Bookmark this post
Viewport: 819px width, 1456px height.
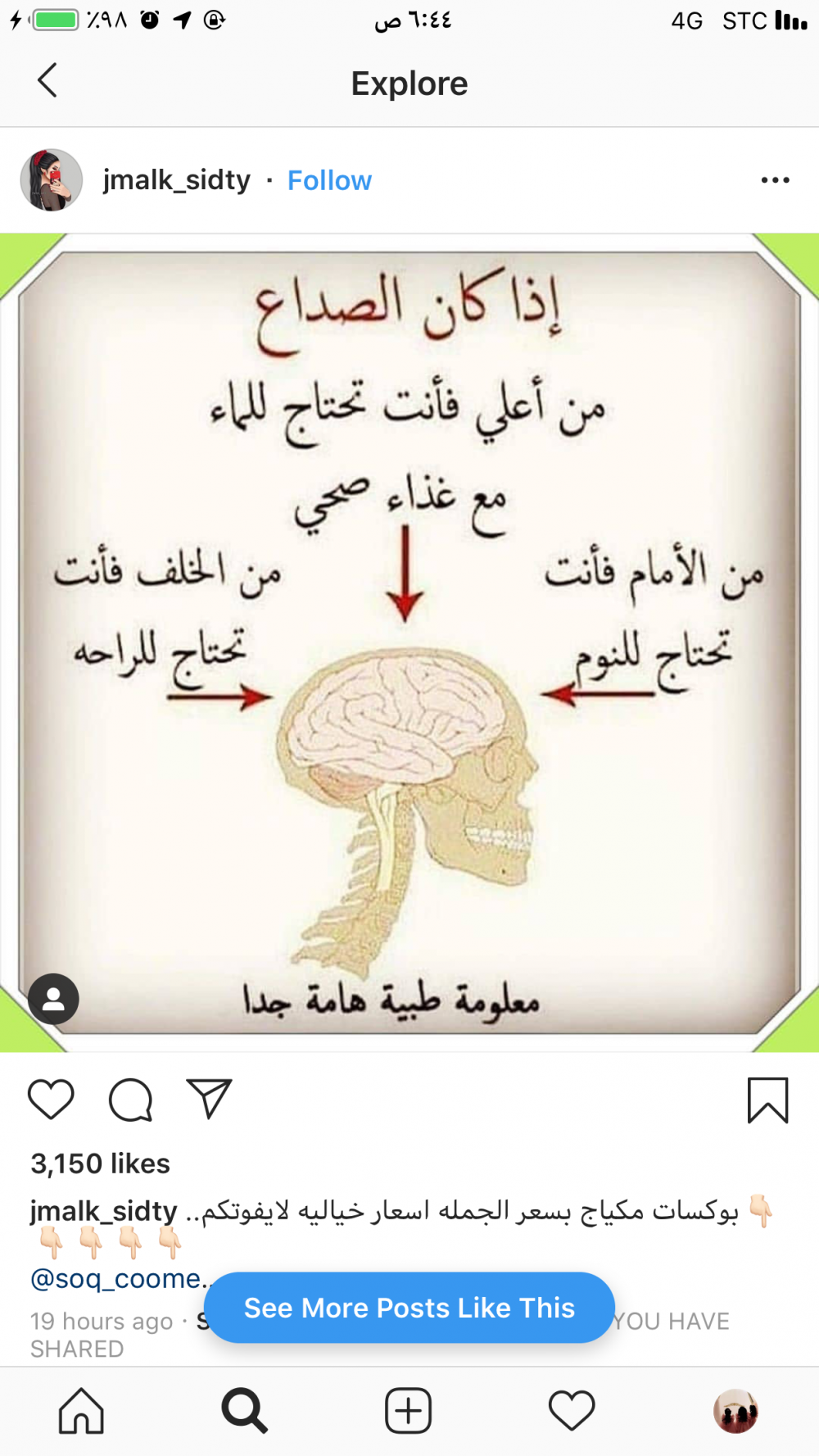click(767, 1100)
